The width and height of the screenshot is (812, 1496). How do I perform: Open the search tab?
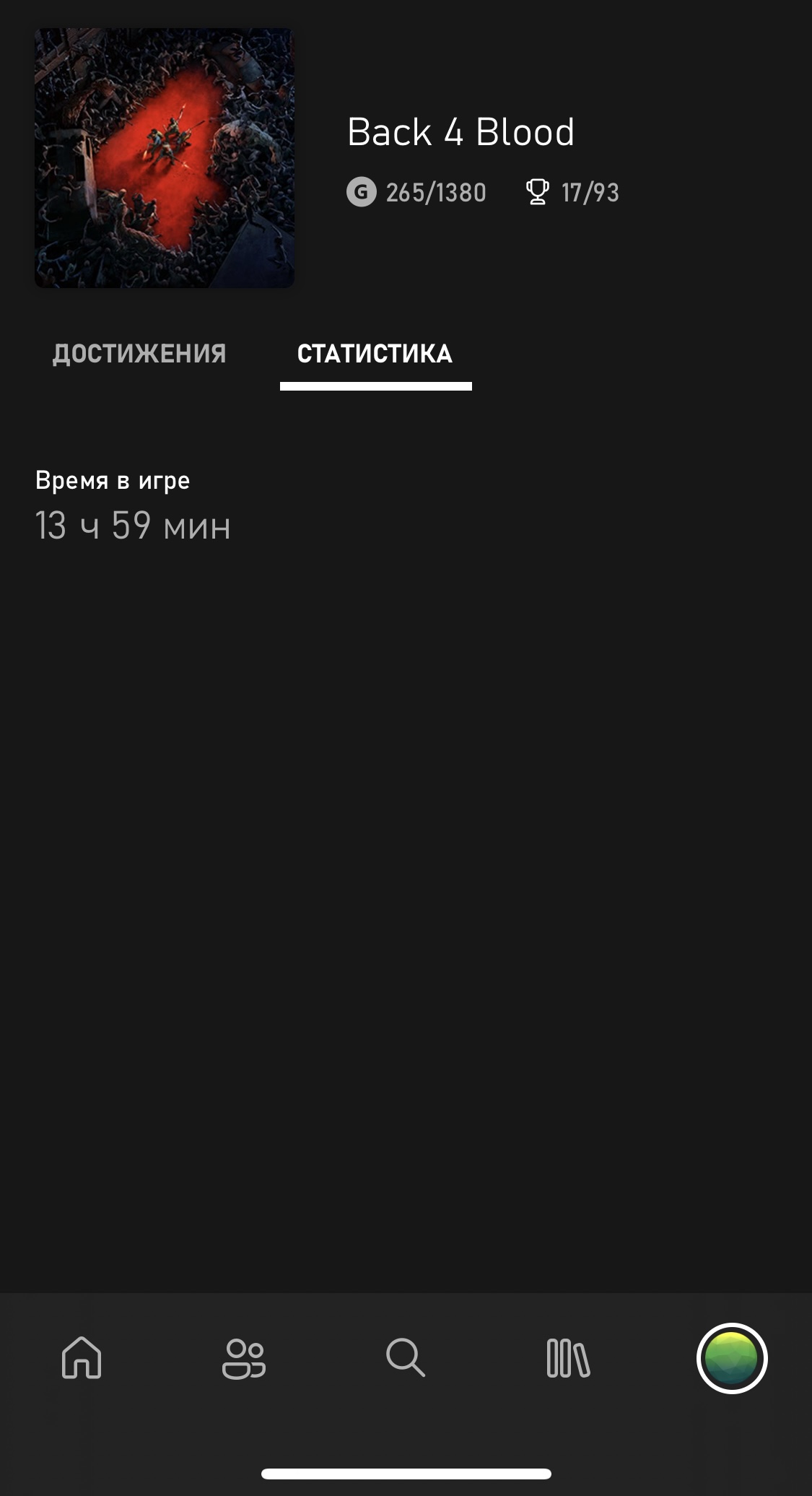[x=406, y=1358]
